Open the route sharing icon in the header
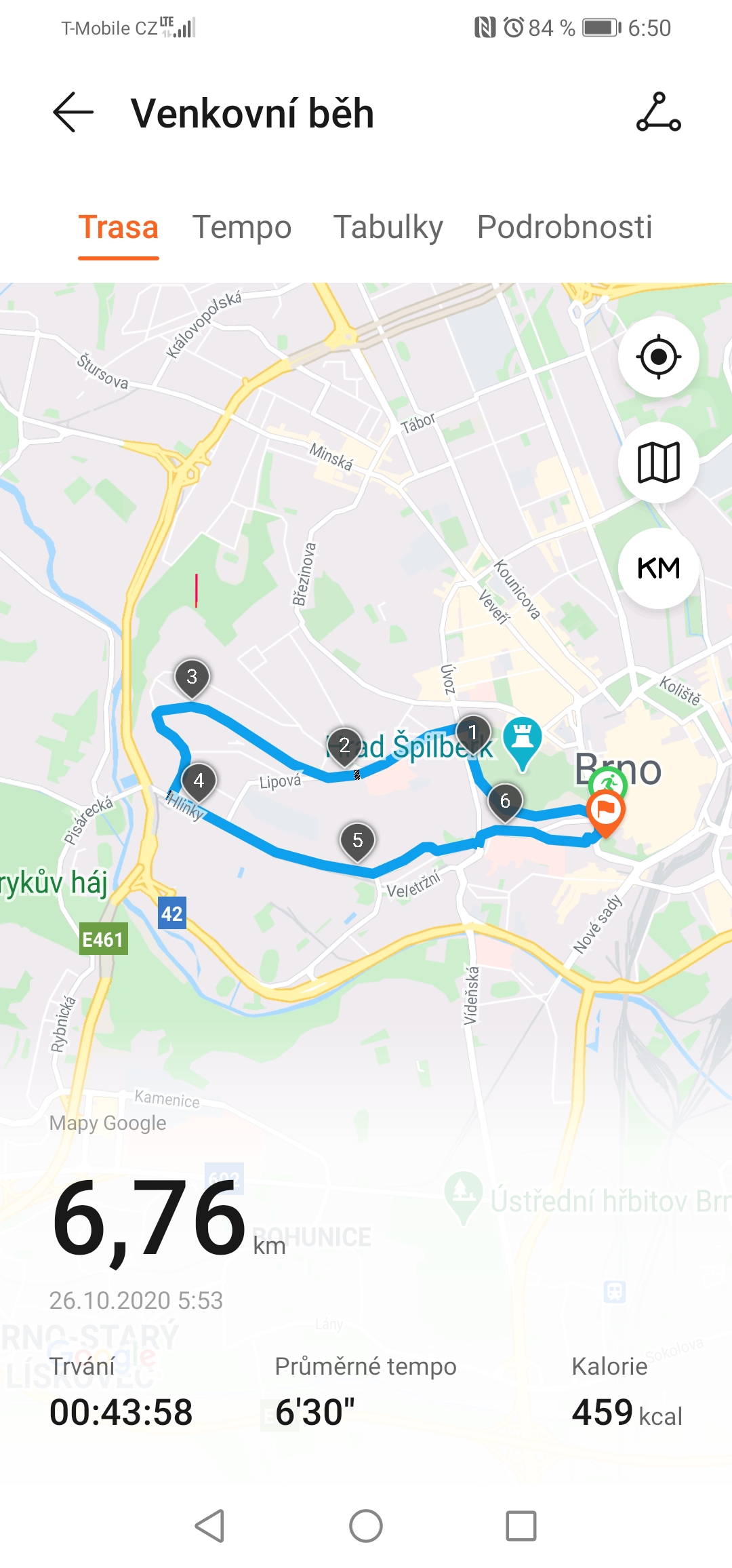The image size is (732, 1568). click(658, 113)
